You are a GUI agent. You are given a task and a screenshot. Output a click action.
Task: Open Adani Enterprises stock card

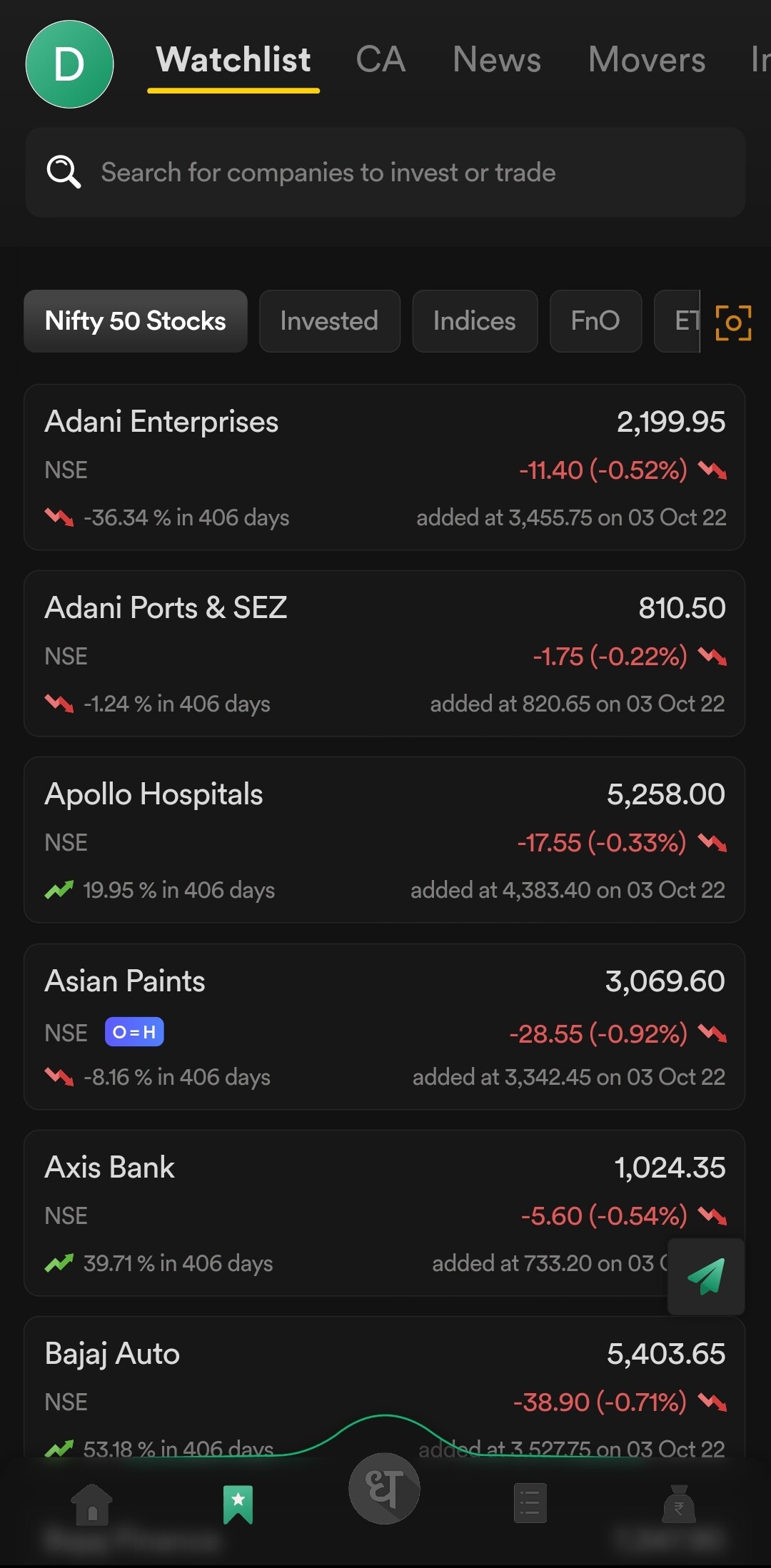tap(385, 467)
